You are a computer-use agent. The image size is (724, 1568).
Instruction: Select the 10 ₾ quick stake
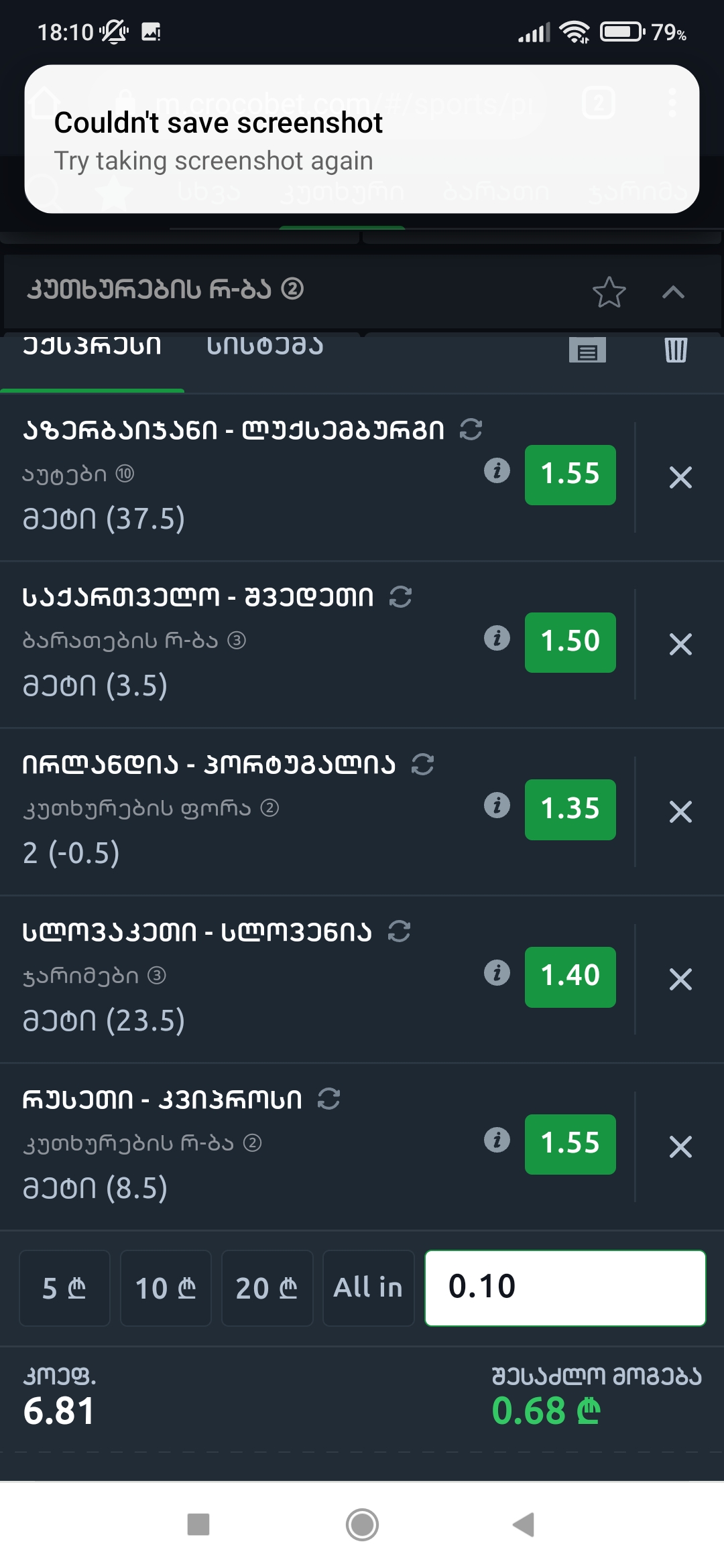[166, 1288]
